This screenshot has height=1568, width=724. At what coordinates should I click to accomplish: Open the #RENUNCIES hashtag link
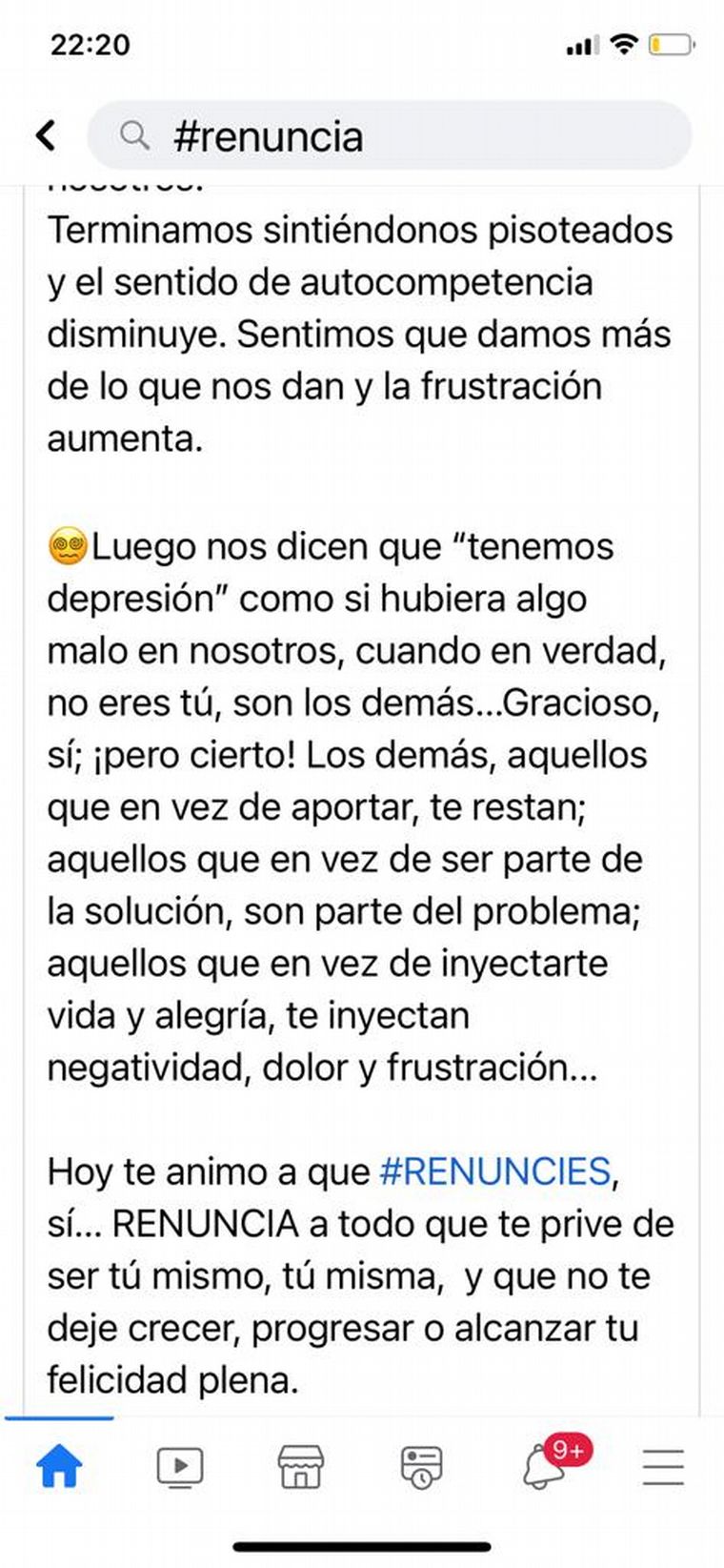click(494, 1171)
